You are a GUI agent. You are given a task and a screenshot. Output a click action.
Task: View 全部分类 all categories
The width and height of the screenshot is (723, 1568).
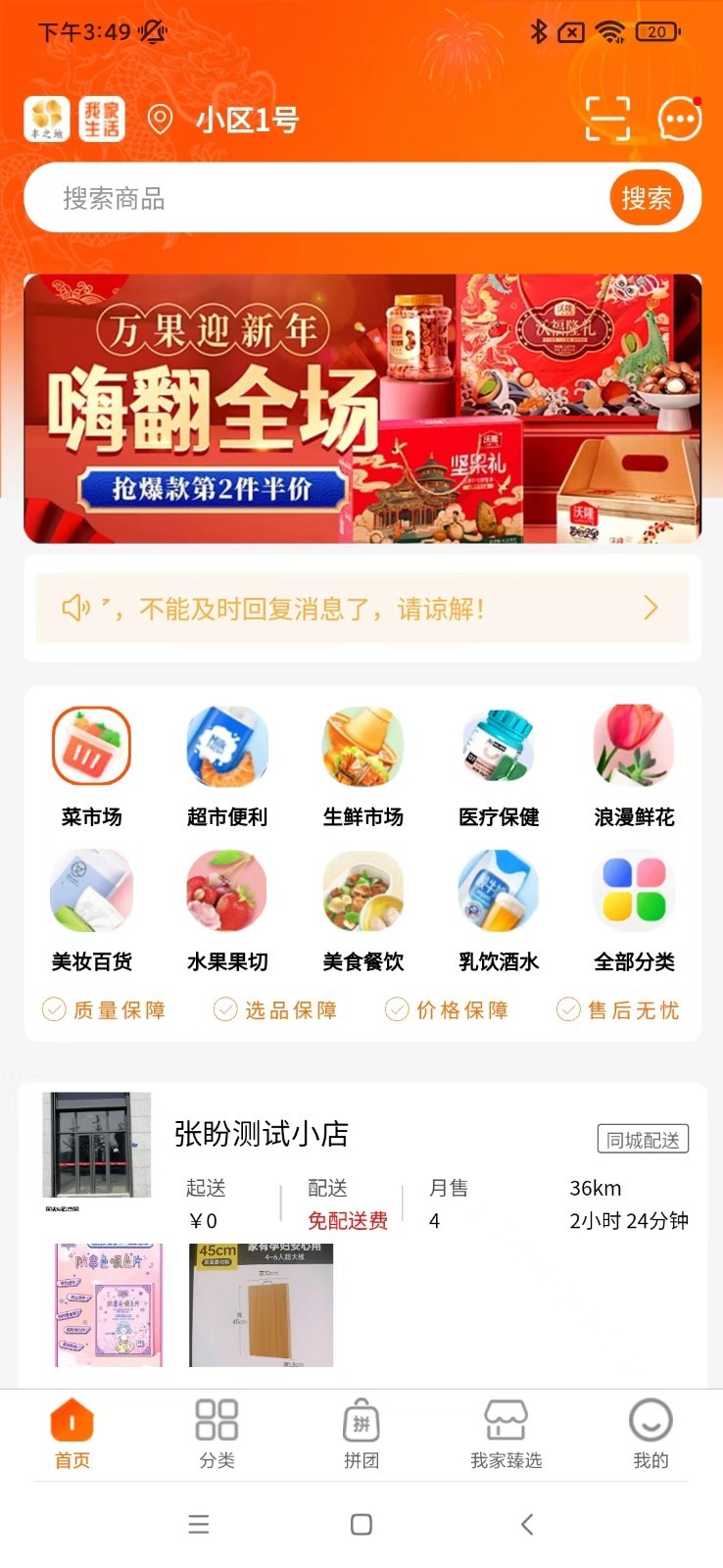(x=634, y=910)
